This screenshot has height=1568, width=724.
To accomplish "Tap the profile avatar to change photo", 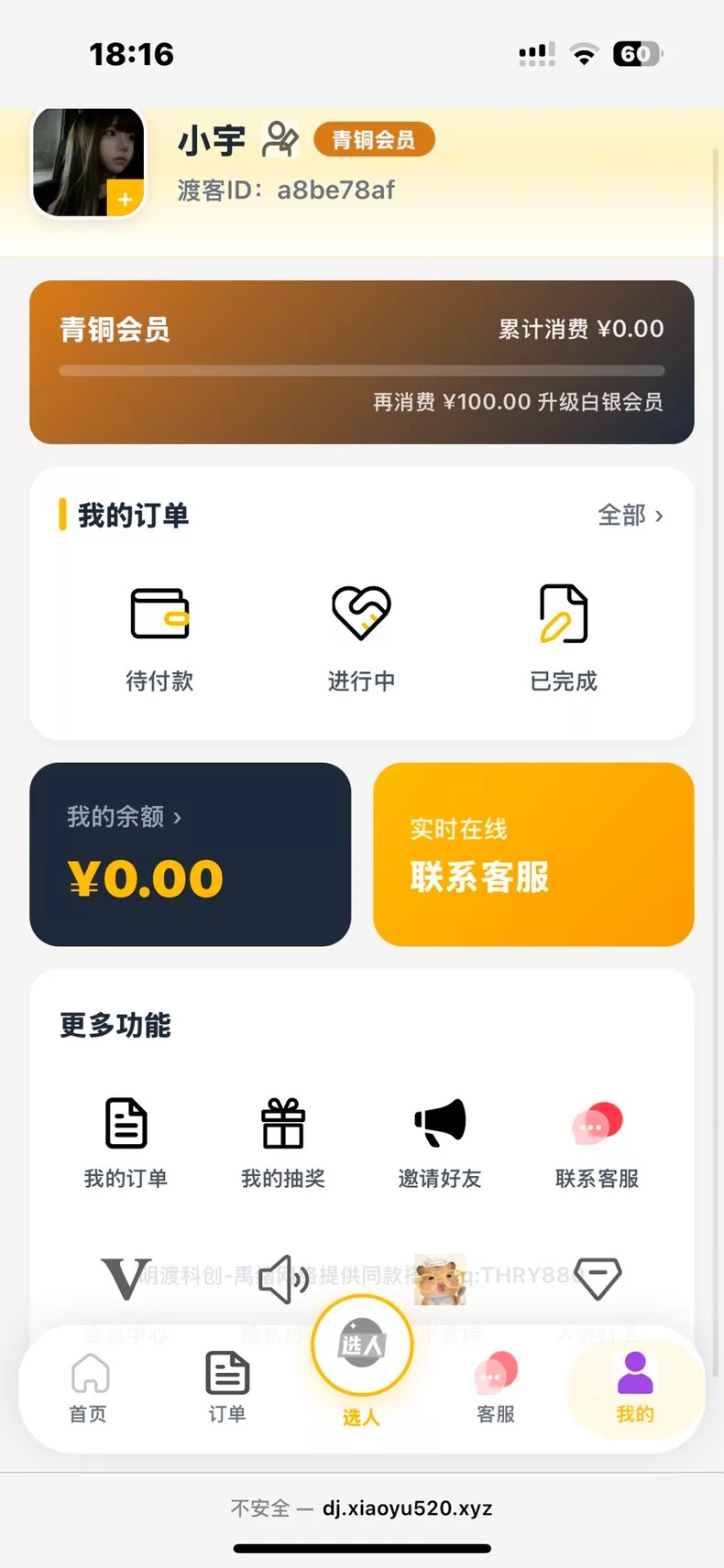I will [x=89, y=162].
